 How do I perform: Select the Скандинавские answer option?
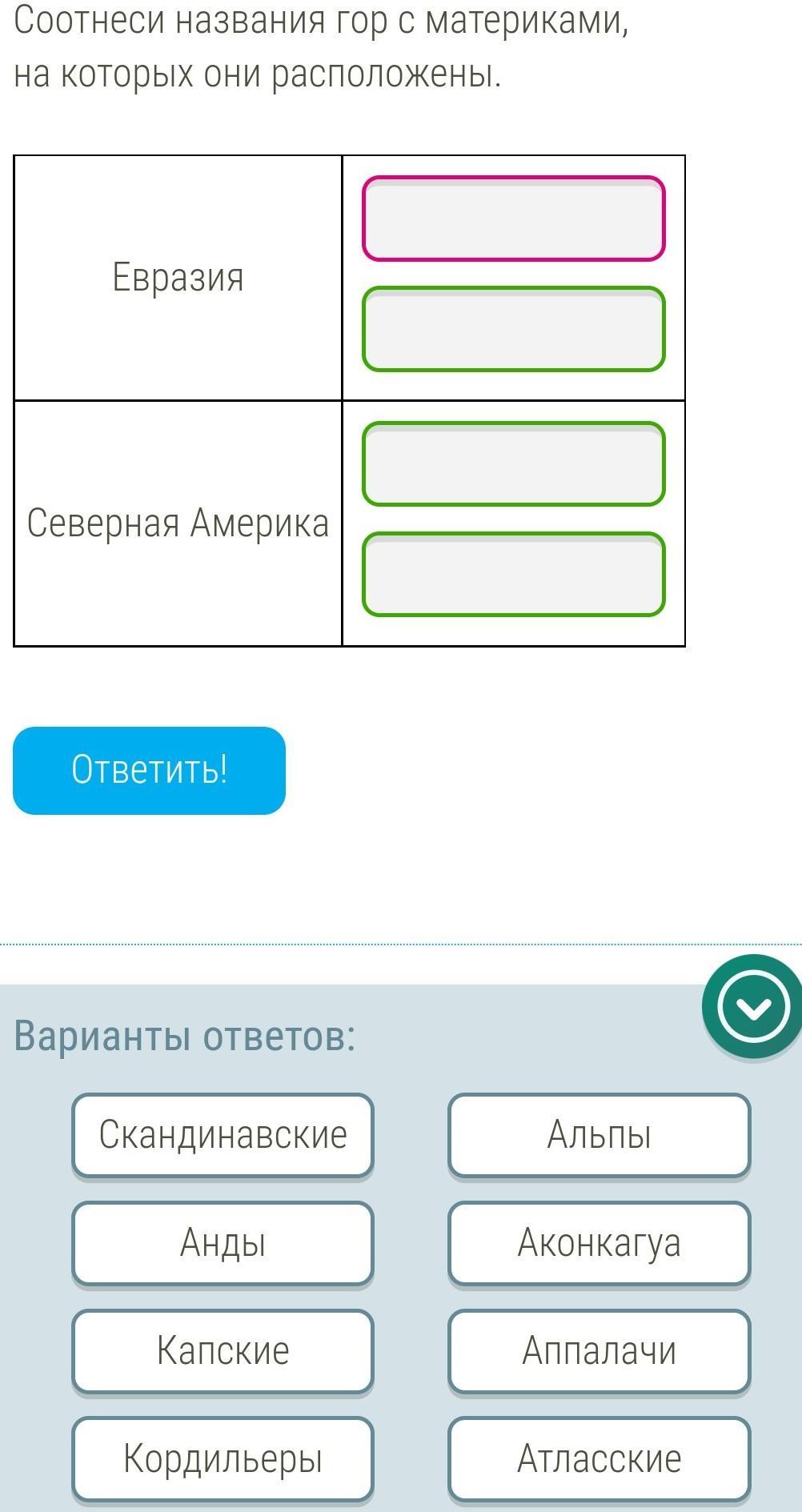(223, 1135)
